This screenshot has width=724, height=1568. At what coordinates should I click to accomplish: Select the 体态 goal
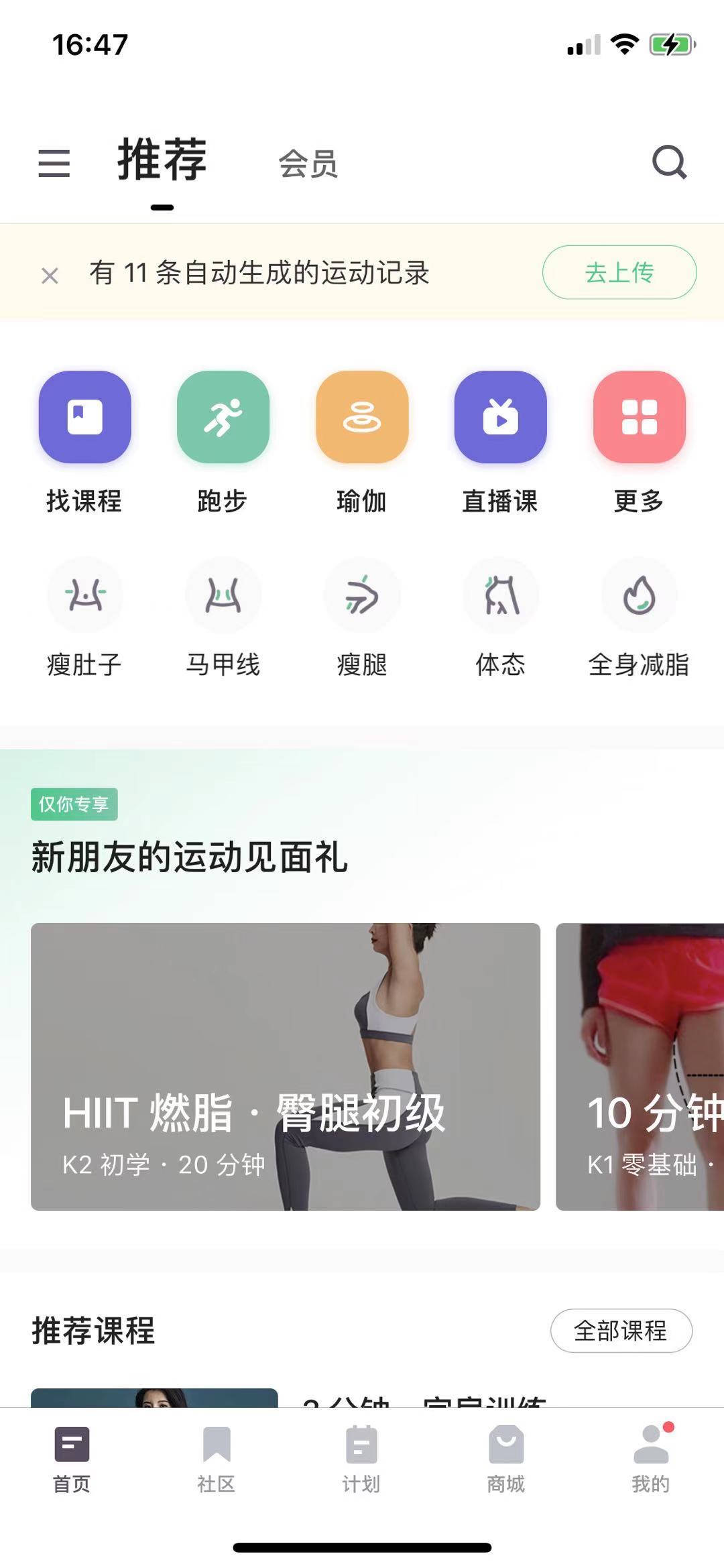pyautogui.click(x=500, y=596)
